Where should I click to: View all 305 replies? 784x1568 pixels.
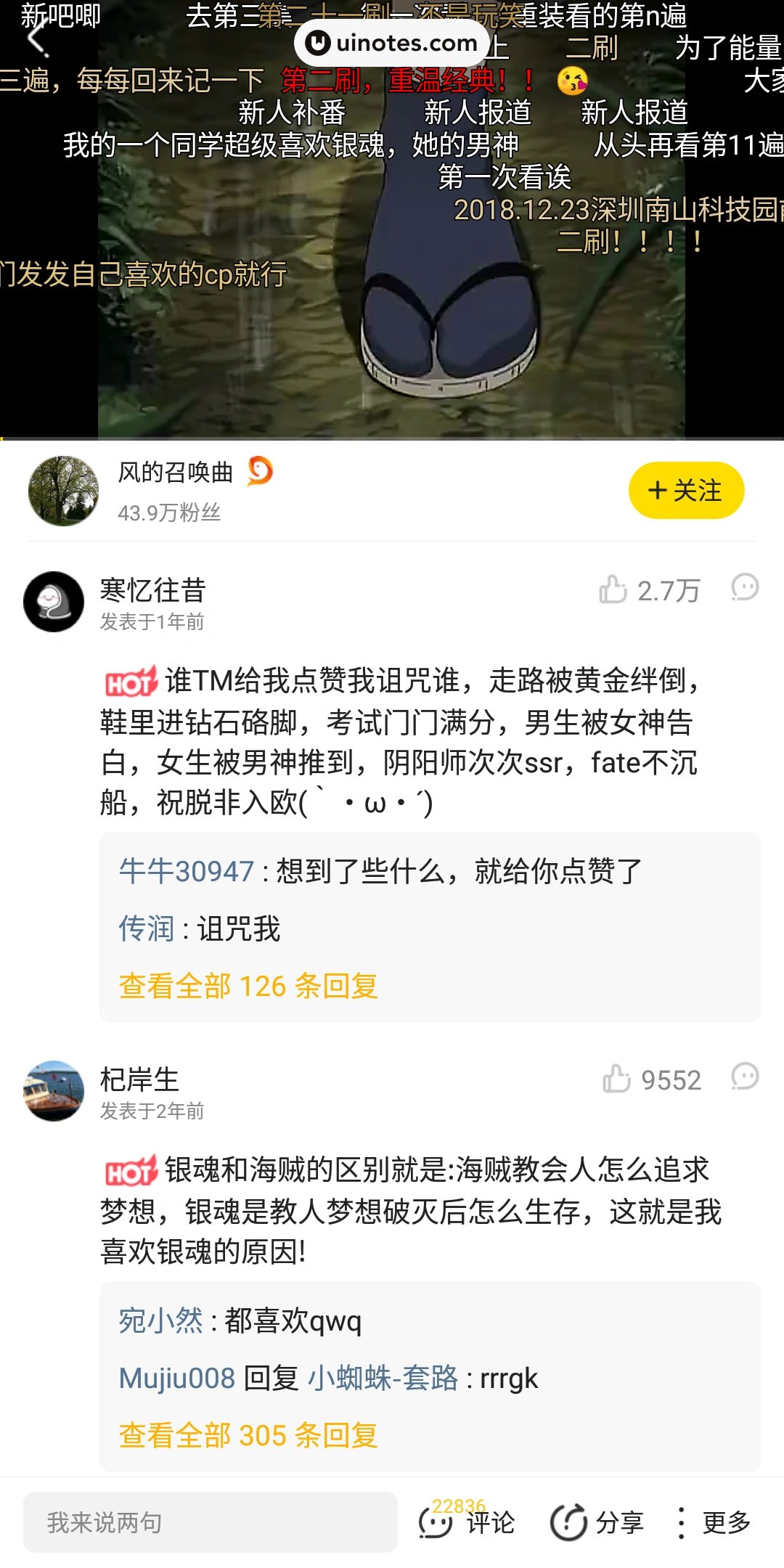coord(248,1435)
